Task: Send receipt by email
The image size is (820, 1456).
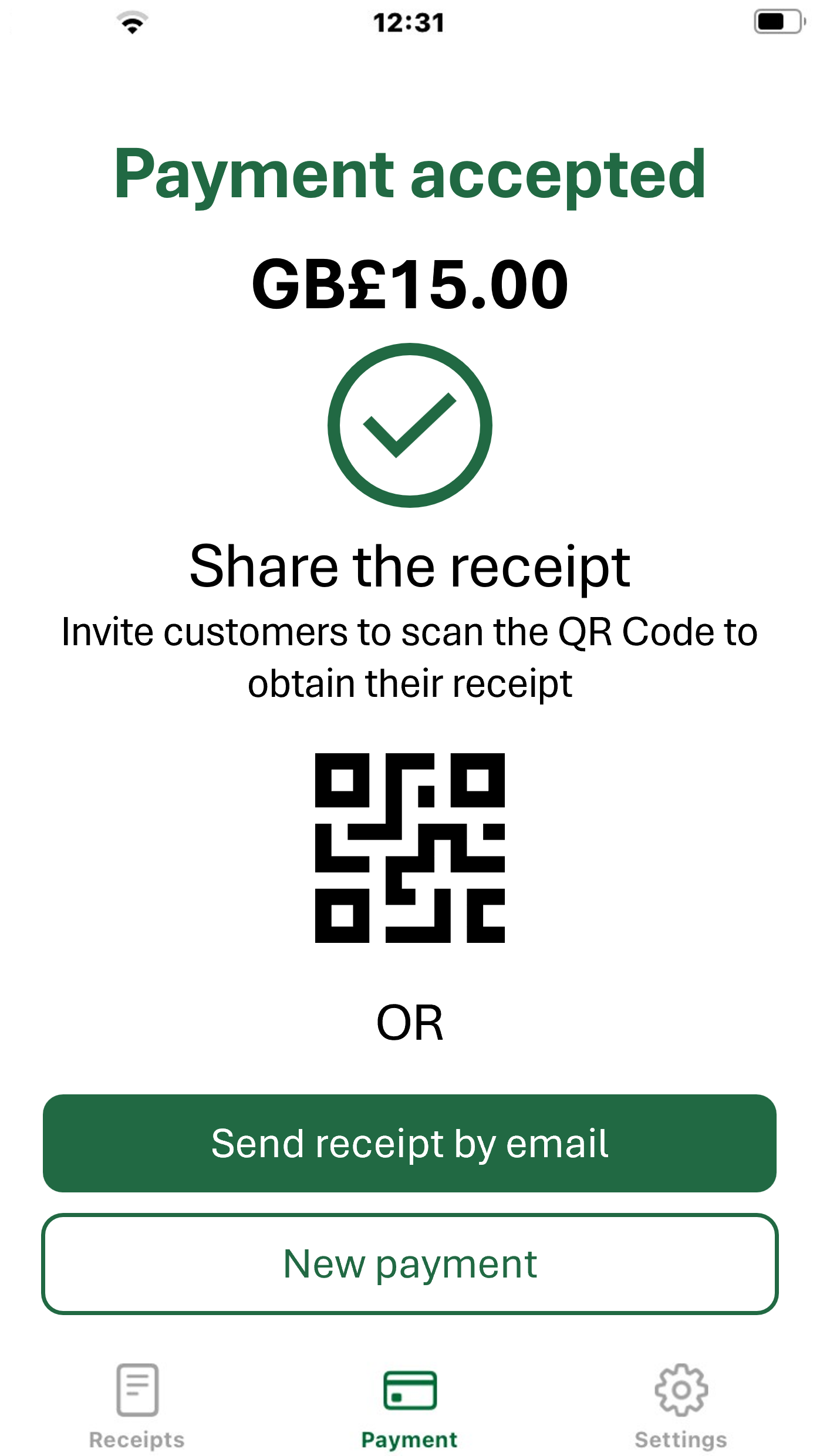Action: [410, 1142]
